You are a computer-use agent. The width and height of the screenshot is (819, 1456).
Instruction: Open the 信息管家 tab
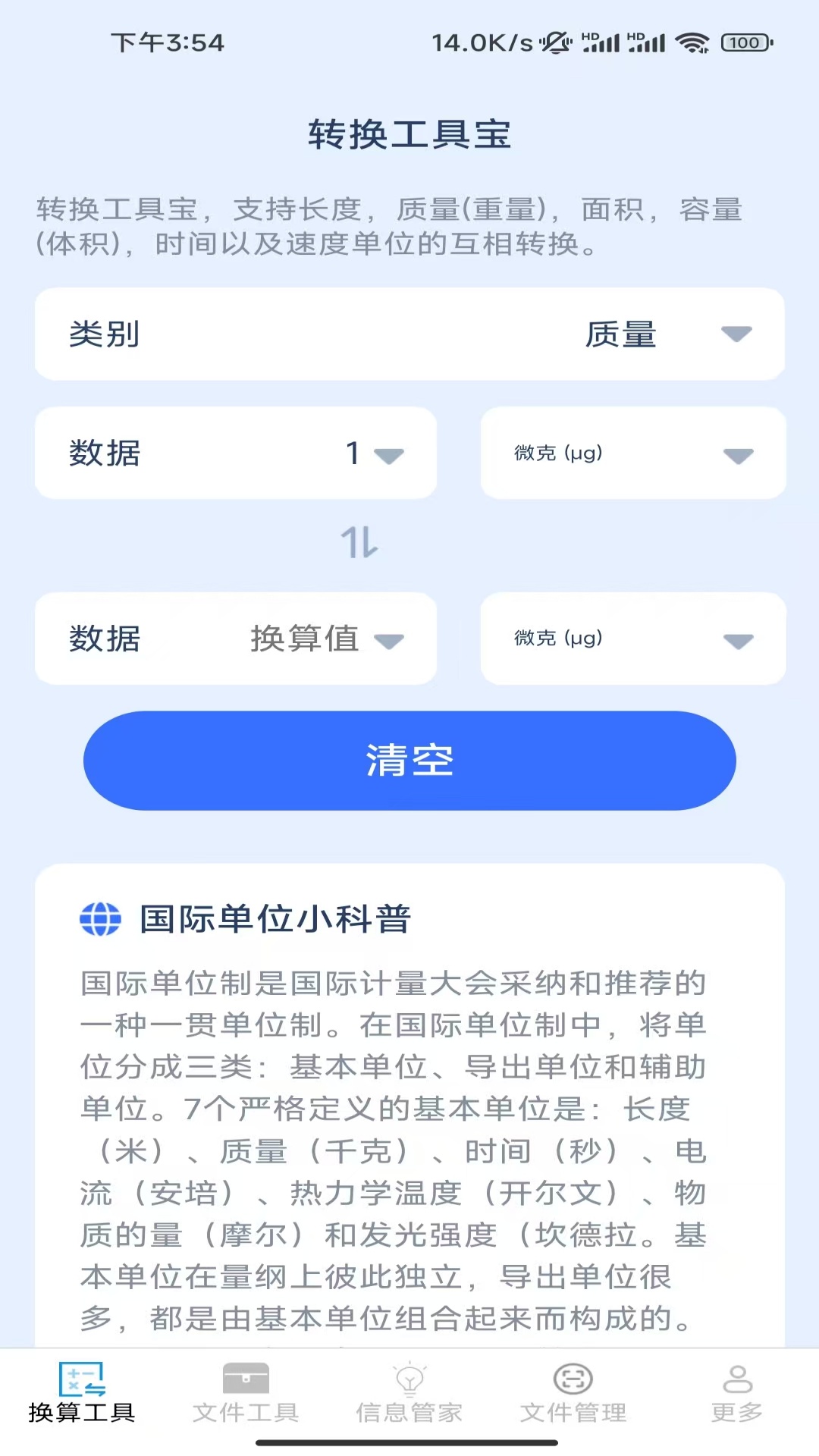point(409,1393)
